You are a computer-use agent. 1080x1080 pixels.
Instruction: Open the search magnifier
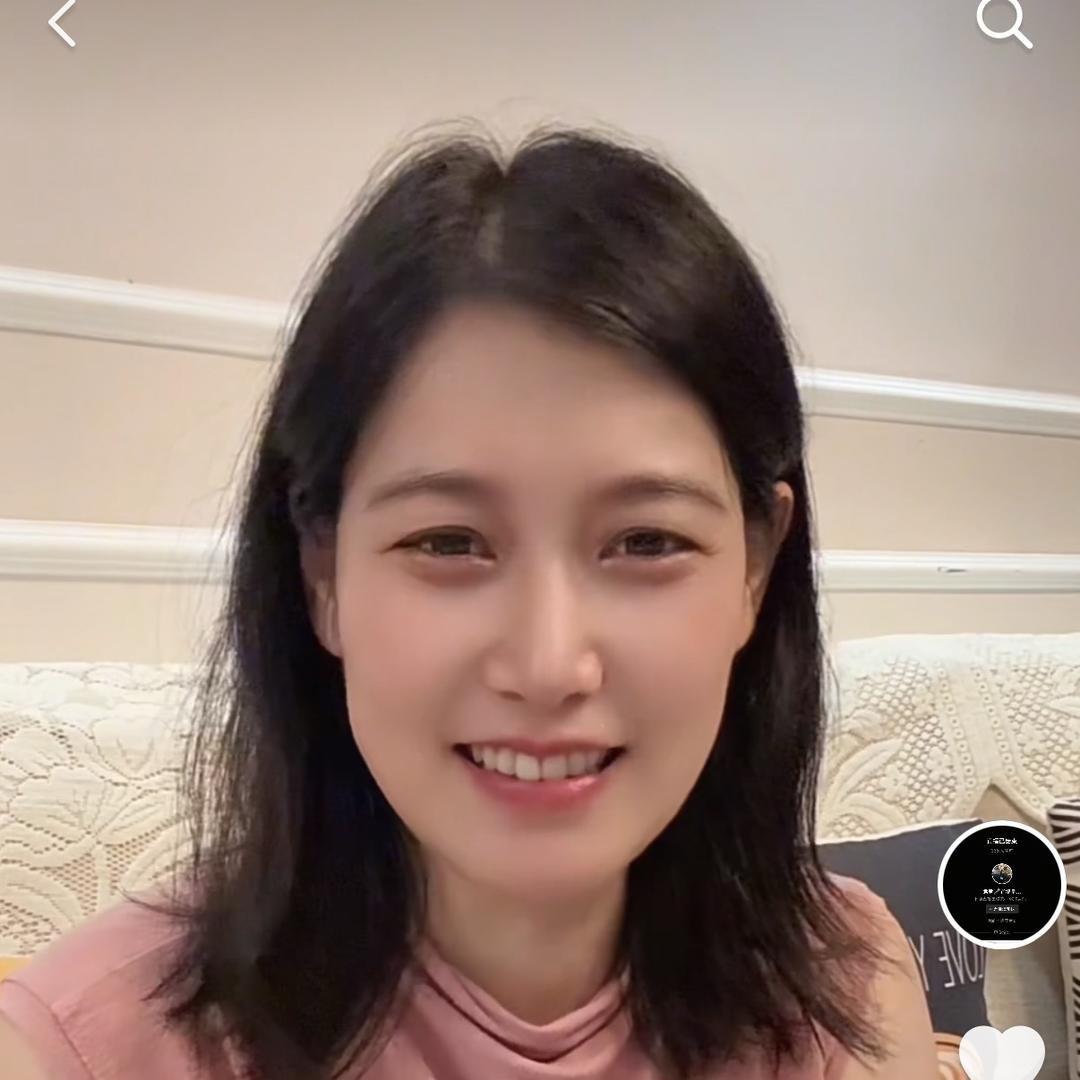pyautogui.click(x=1003, y=23)
